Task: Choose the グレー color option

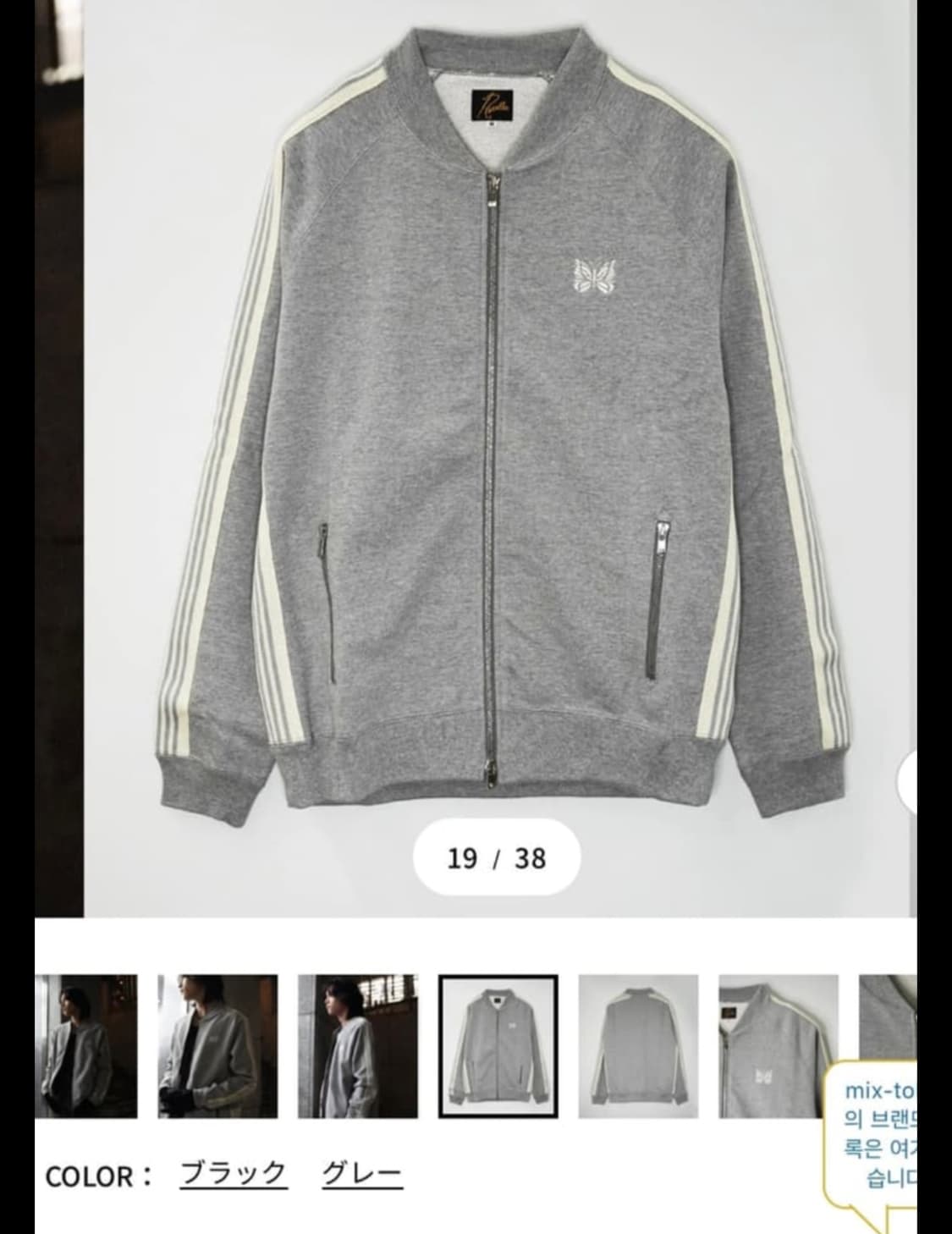Action: 362,1172
